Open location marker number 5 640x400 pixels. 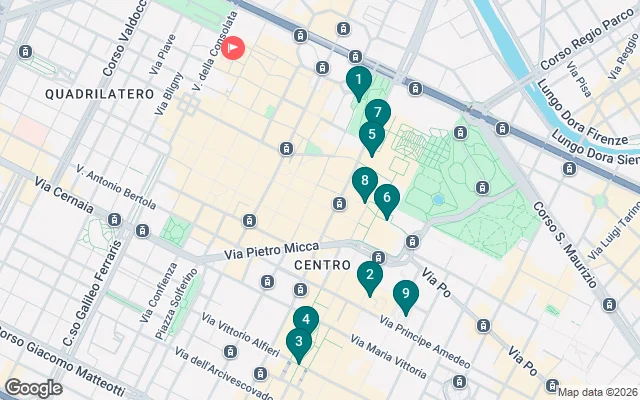[x=372, y=135]
